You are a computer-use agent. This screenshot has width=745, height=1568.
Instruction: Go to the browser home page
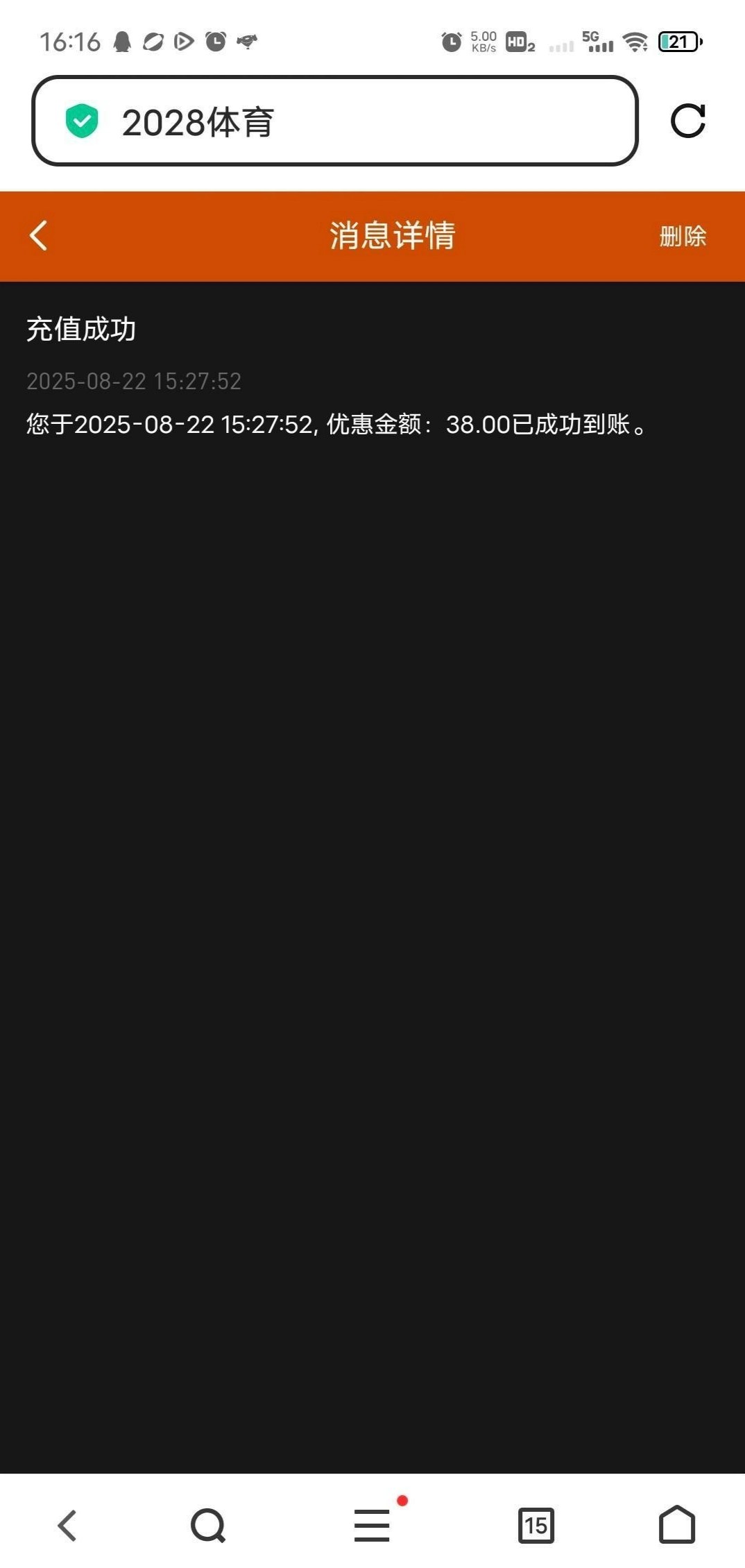[x=676, y=1525]
